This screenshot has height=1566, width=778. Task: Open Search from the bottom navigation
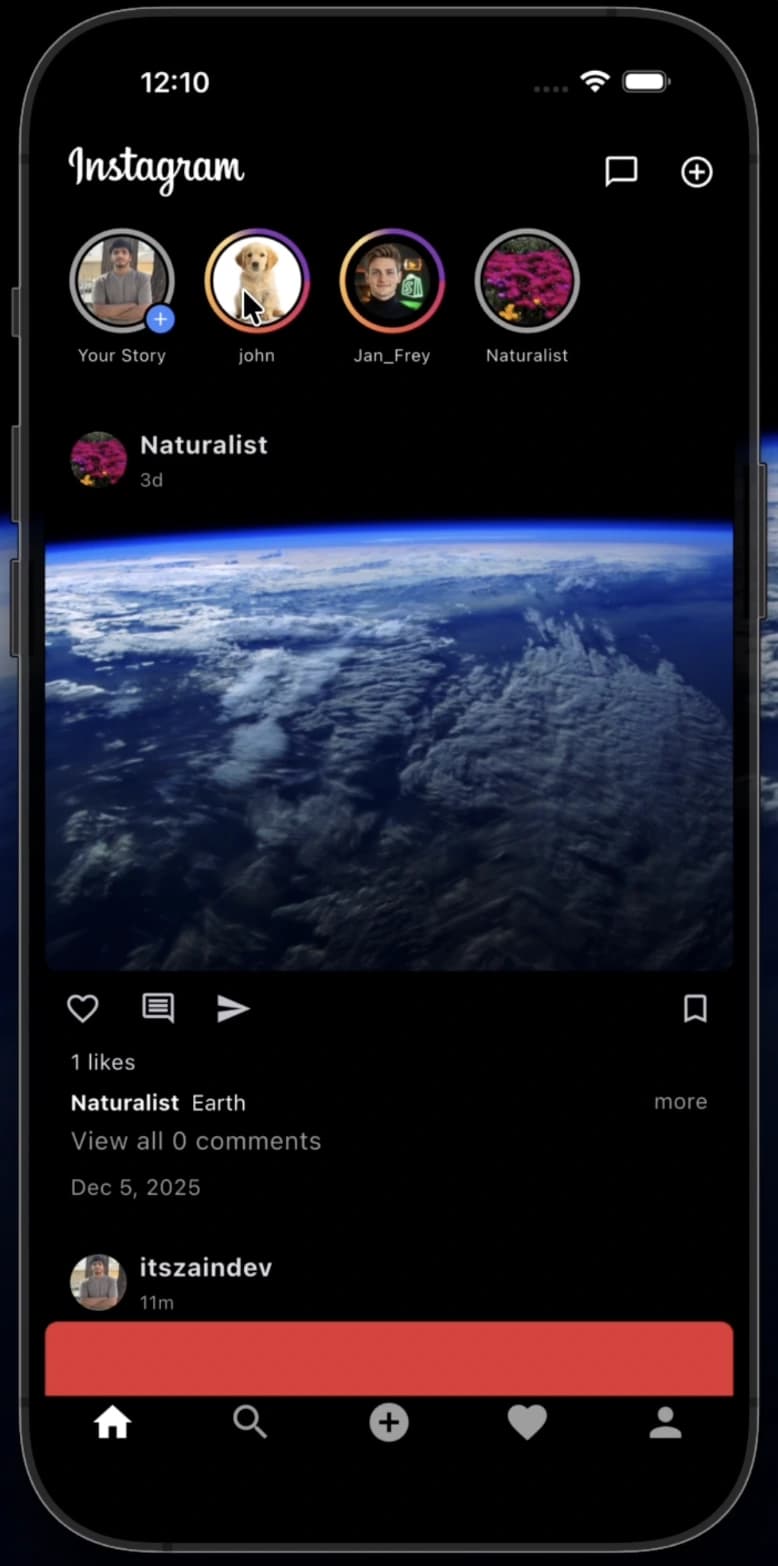[x=250, y=1422]
